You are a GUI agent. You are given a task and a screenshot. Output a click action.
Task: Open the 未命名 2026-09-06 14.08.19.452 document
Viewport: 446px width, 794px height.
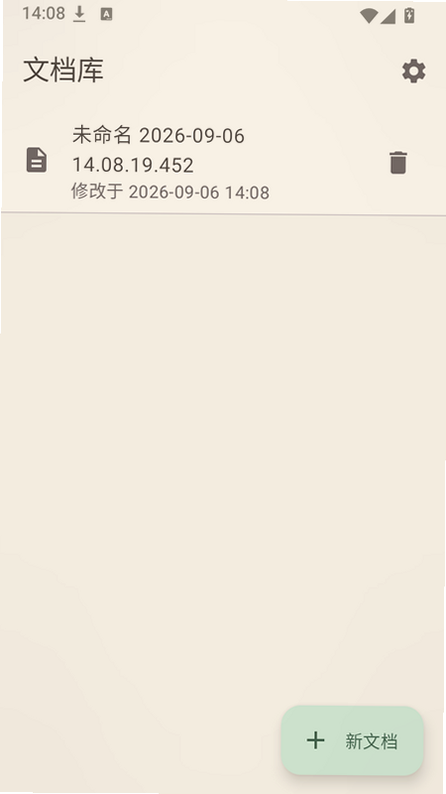[223, 162]
